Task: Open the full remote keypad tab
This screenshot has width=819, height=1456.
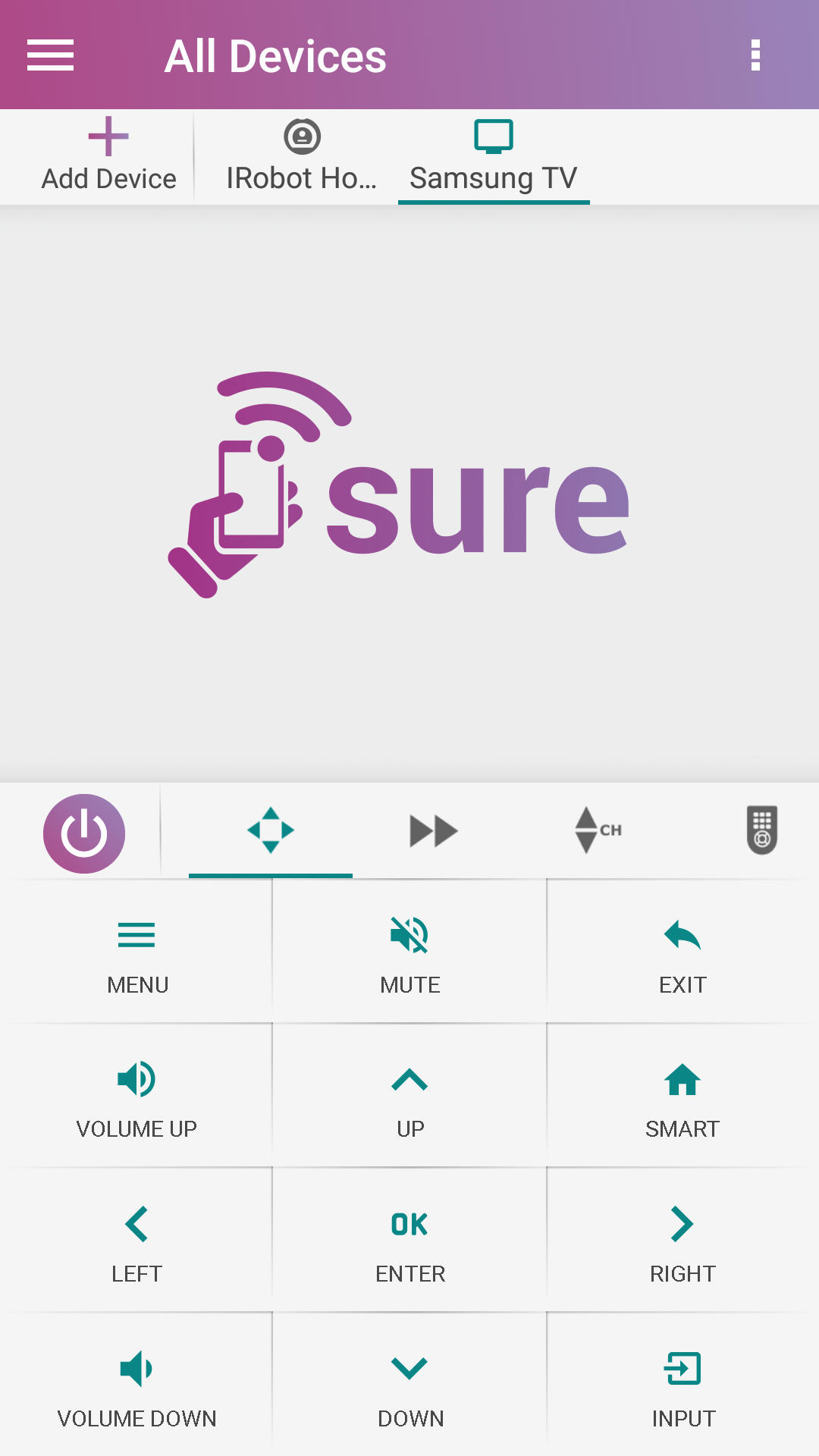Action: [x=761, y=831]
